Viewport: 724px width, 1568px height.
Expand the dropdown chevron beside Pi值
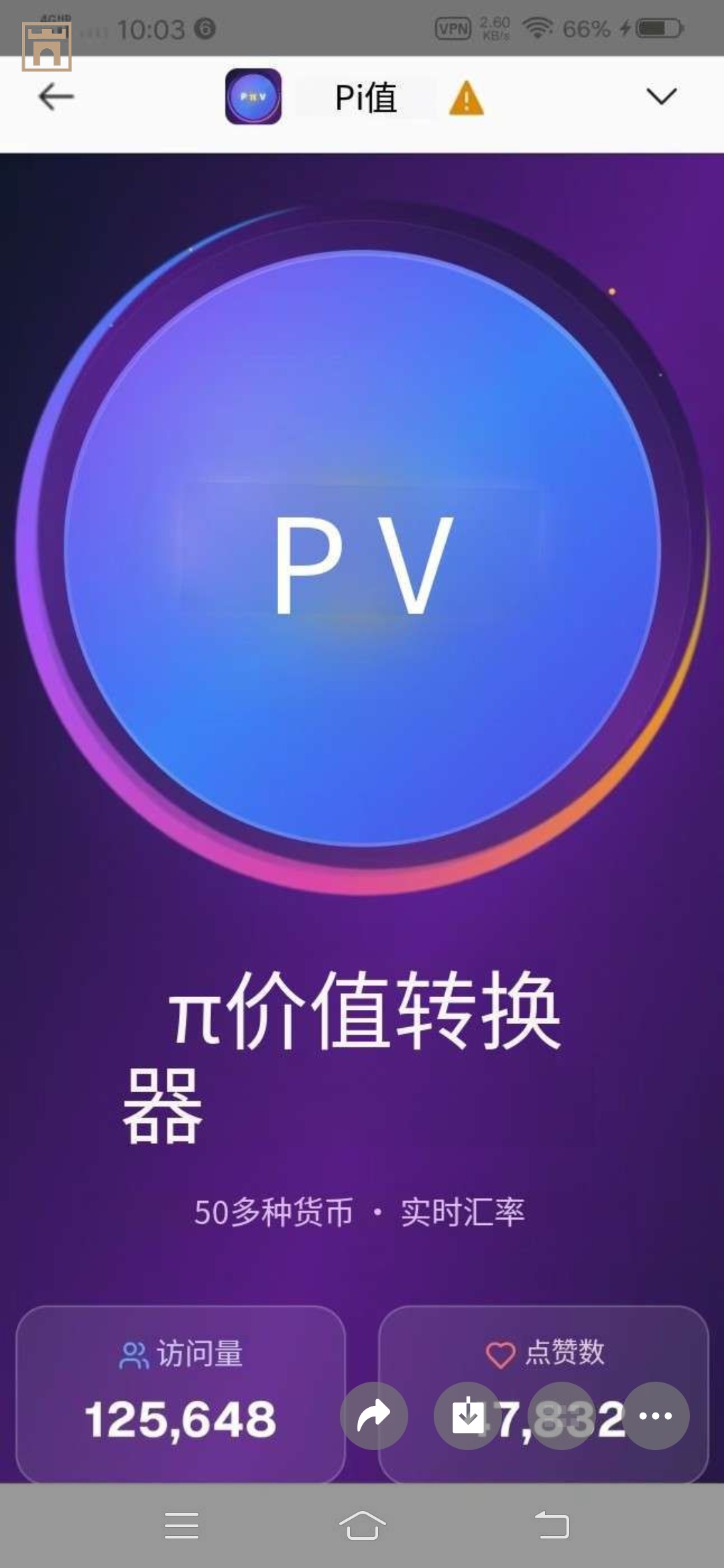coord(661,96)
